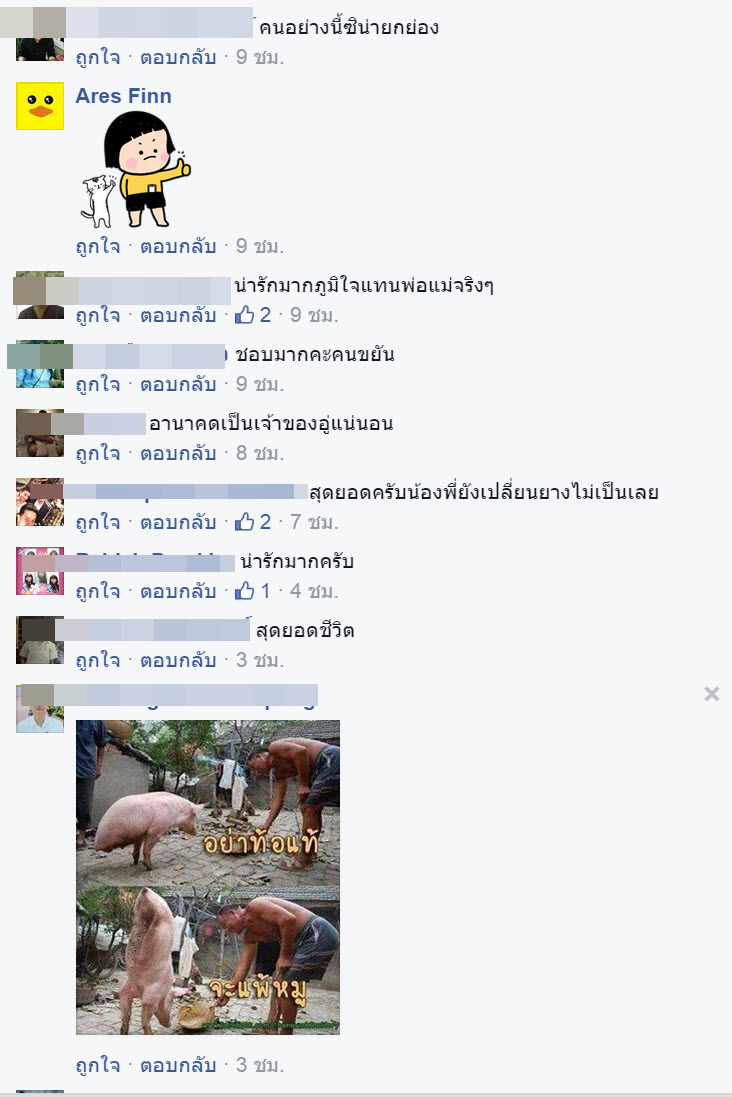Reply to the comment ชอบมากคะคนขยัน

pyautogui.click(x=177, y=384)
